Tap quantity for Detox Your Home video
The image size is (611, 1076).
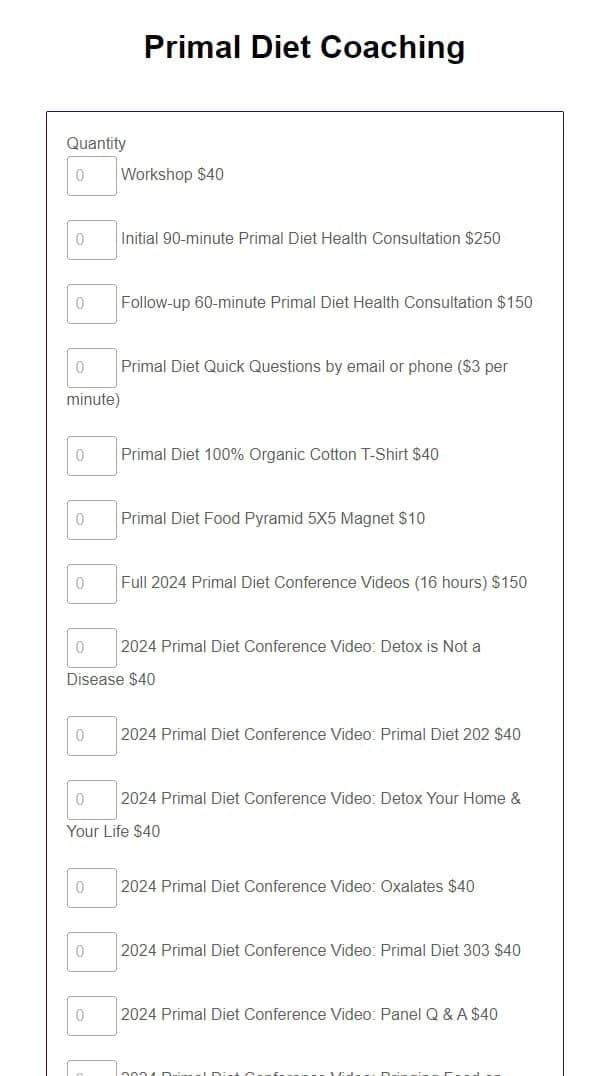[x=92, y=799]
